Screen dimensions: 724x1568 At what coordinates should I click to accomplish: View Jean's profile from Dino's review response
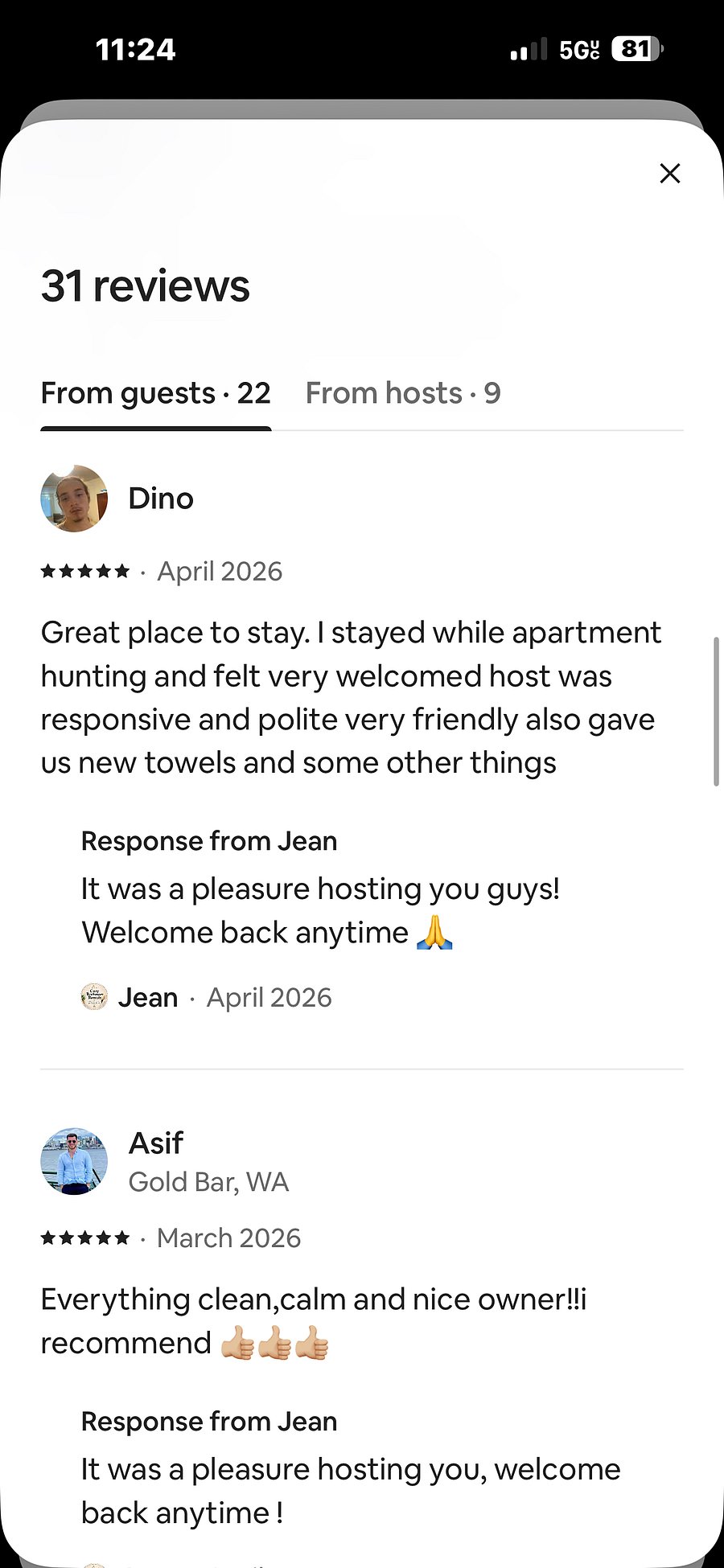(x=94, y=997)
